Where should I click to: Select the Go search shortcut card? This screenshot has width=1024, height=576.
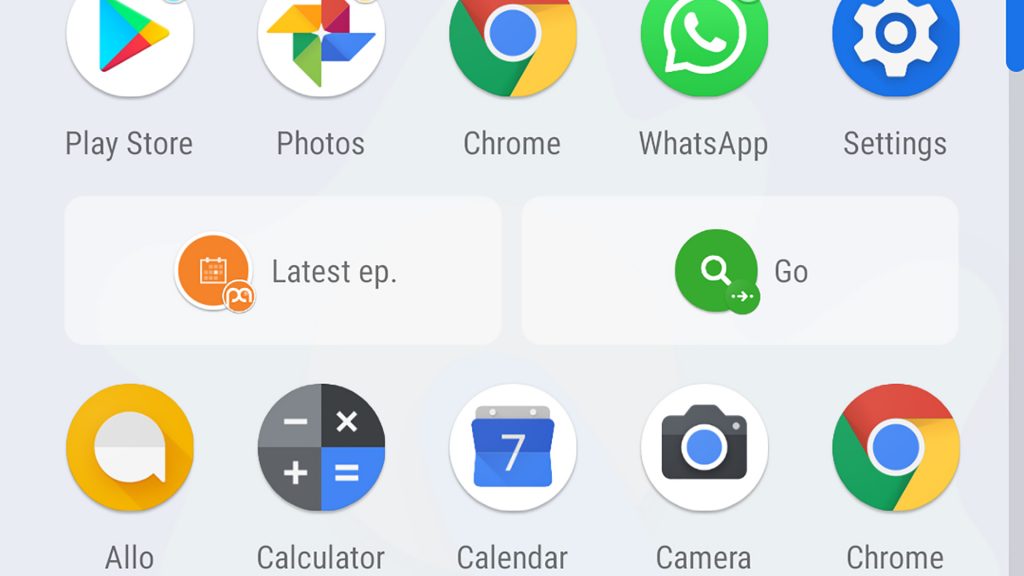(740, 271)
